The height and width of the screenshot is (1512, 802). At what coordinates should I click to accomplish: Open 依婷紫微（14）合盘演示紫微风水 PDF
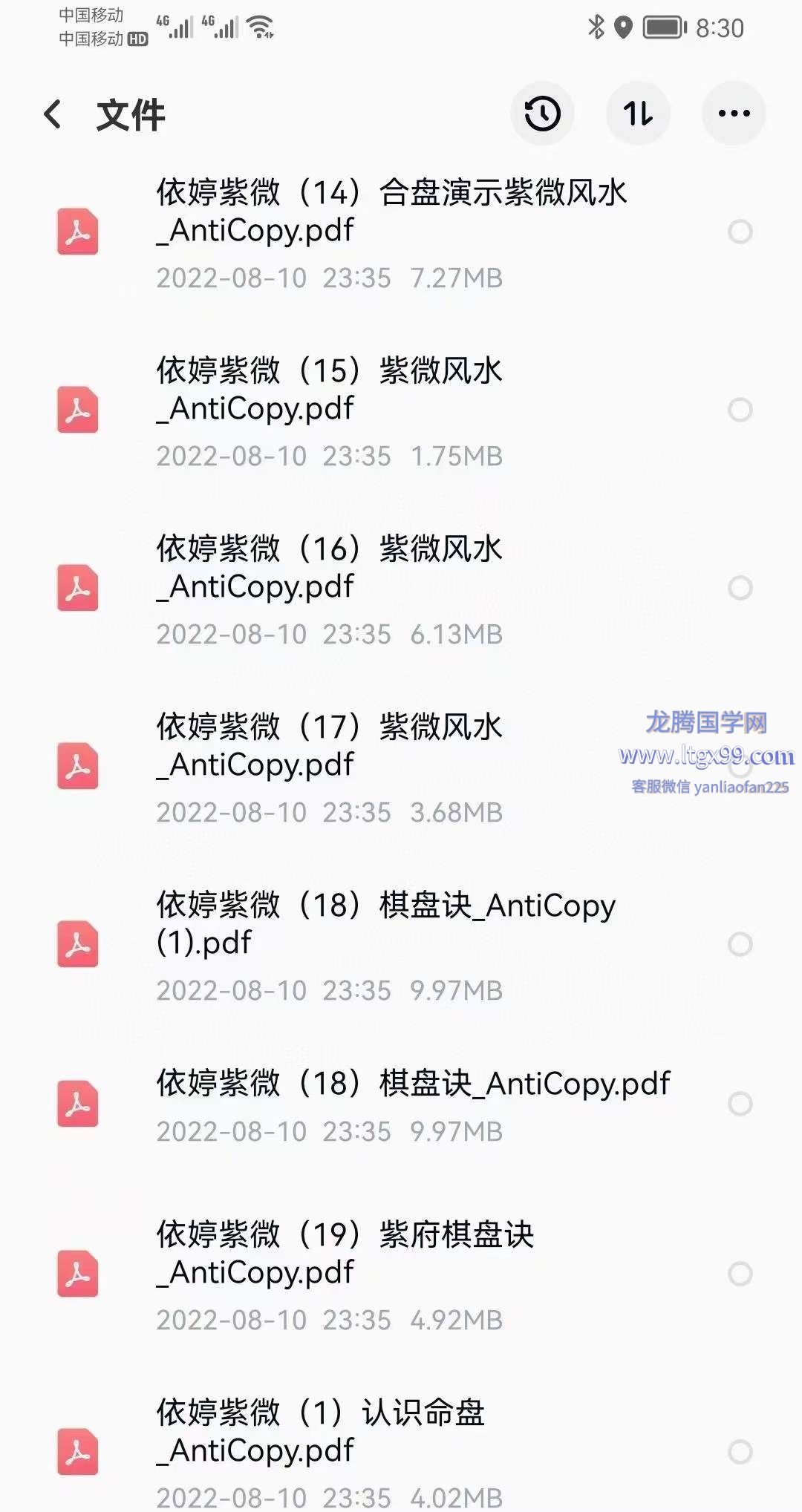391,212
